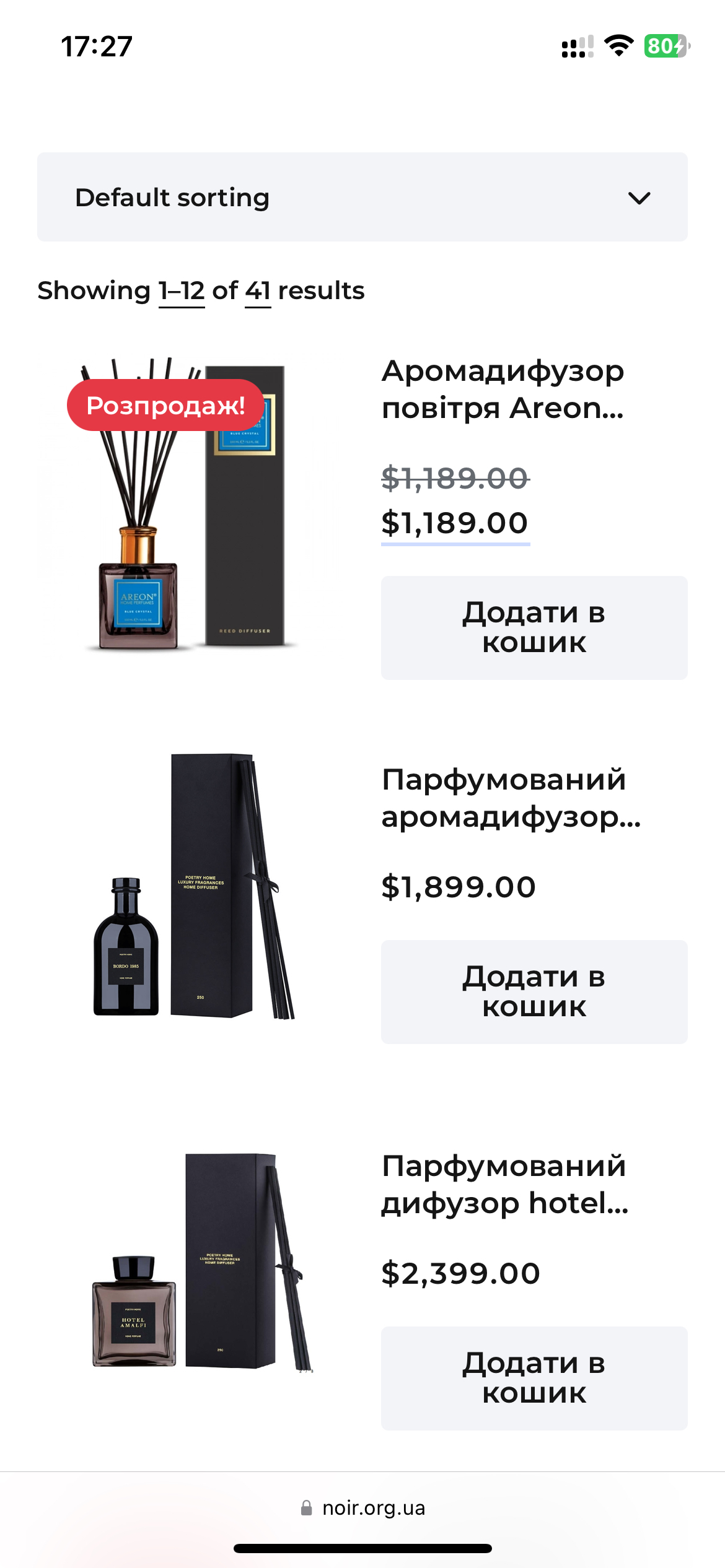Viewport: 725px width, 1568px height.
Task: Open the Bordo 1985 diffuser product image
Action: (191, 886)
